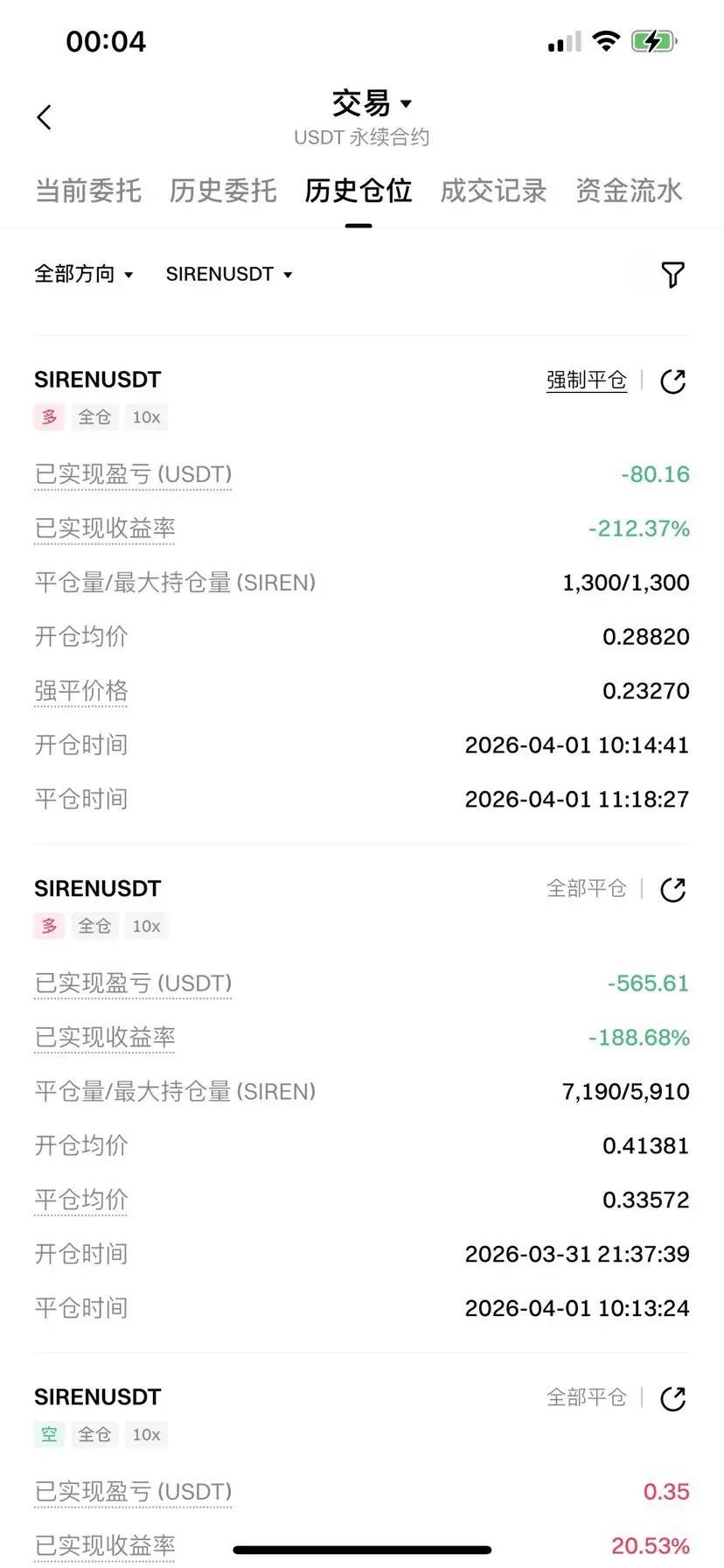Open the 交易 dropdown title

pyautogui.click(x=371, y=103)
